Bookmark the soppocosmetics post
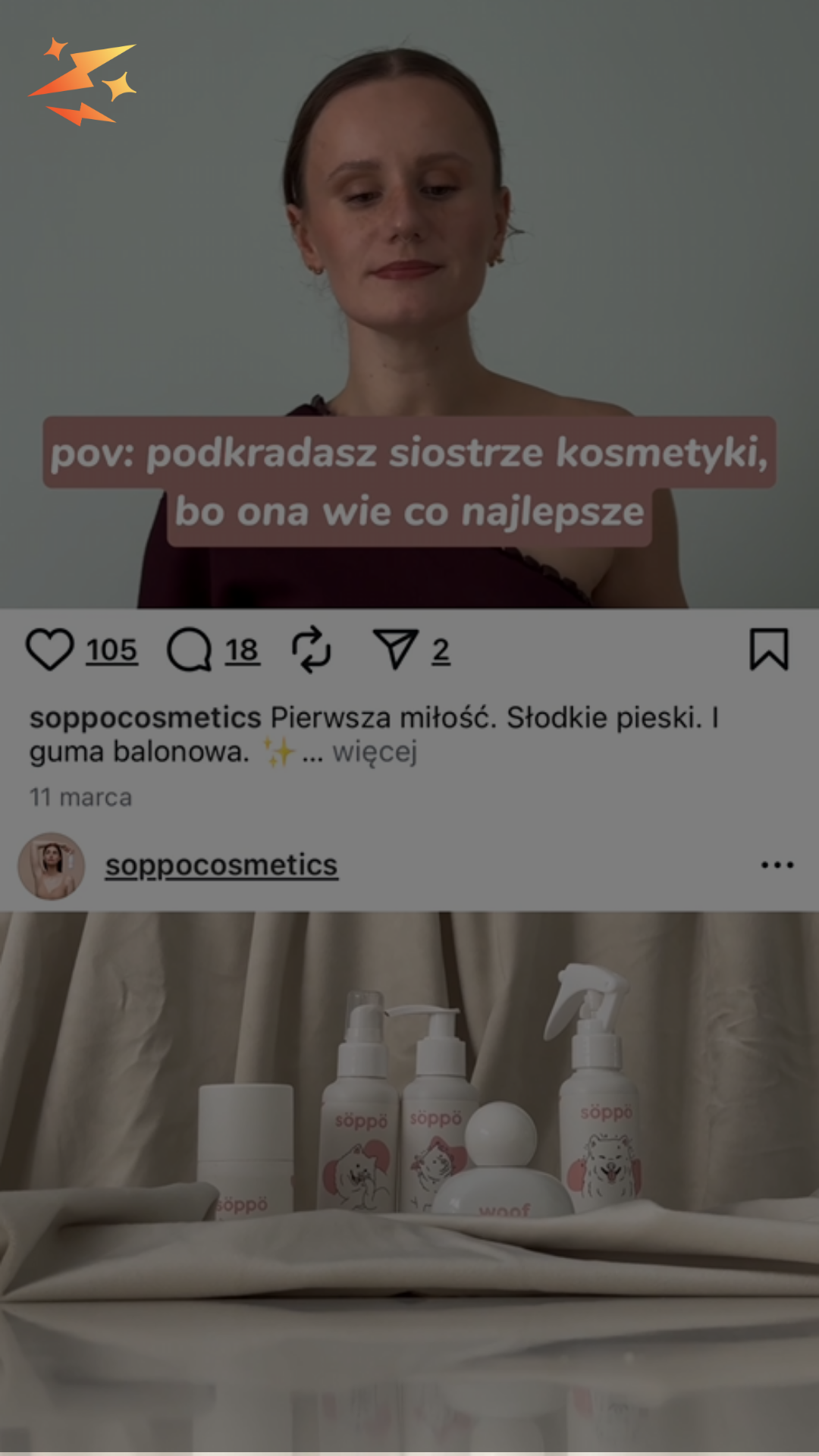The image size is (819, 1456). click(769, 650)
